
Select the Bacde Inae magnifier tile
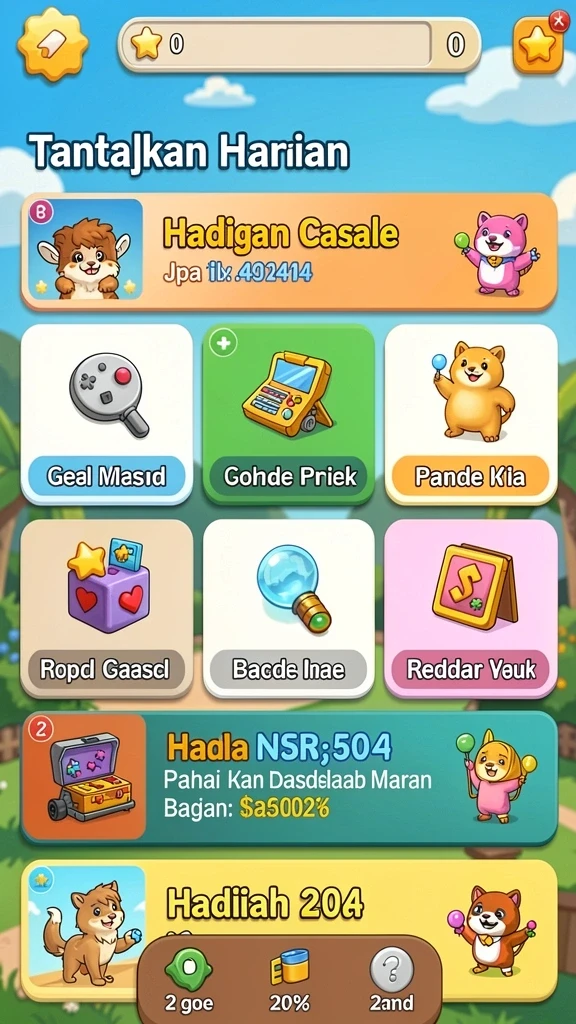[289, 609]
